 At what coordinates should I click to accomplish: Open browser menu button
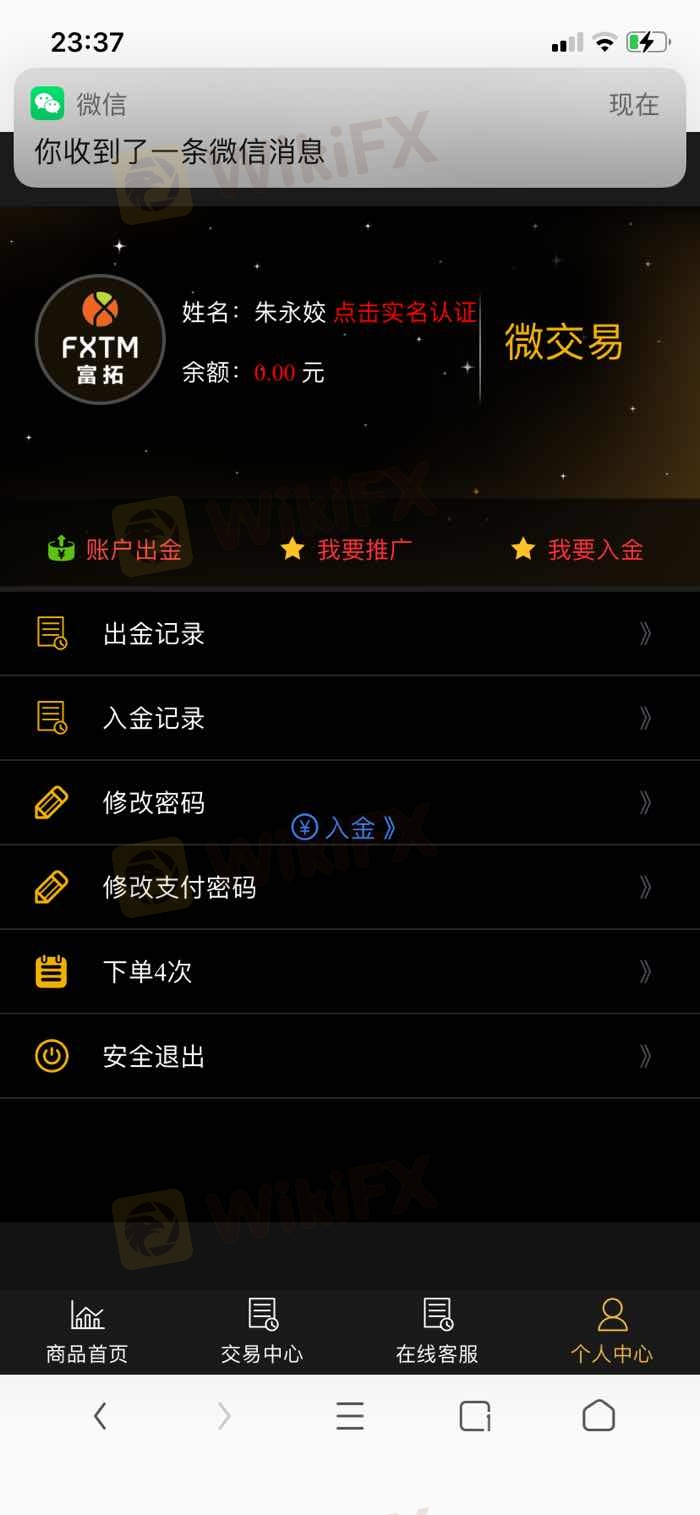[350, 1415]
